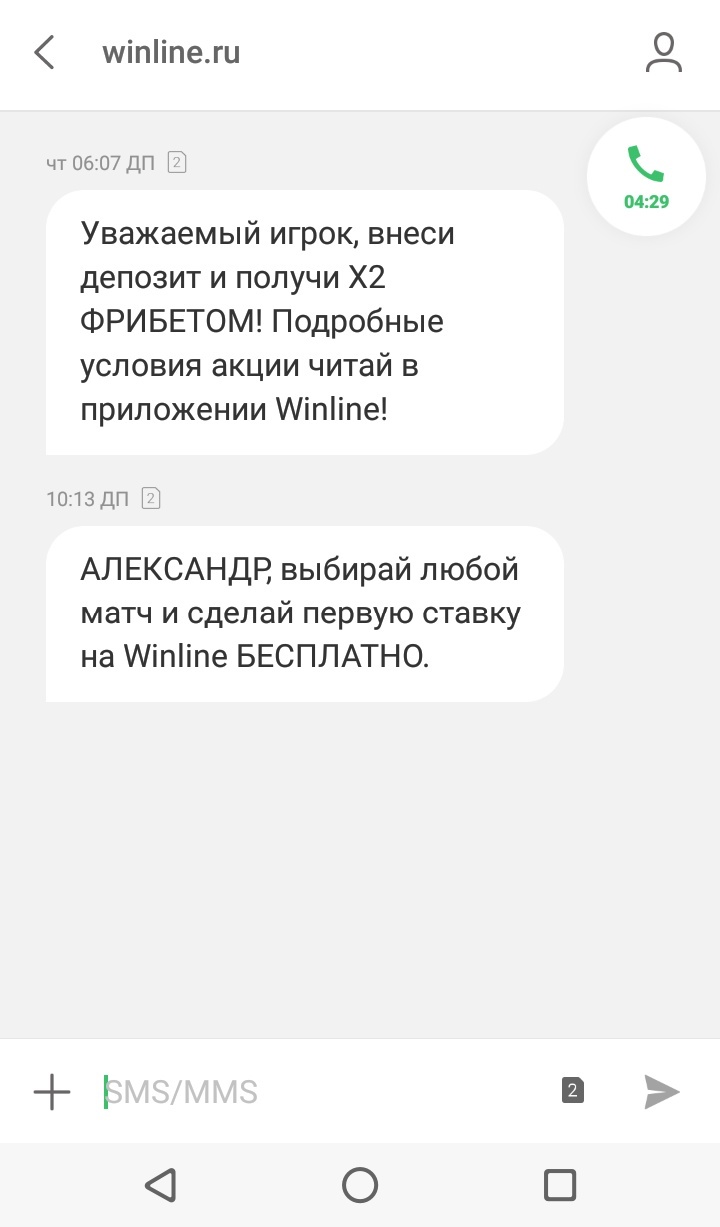
Task: Focus the SMS/MMS message field
Action: [320, 1091]
